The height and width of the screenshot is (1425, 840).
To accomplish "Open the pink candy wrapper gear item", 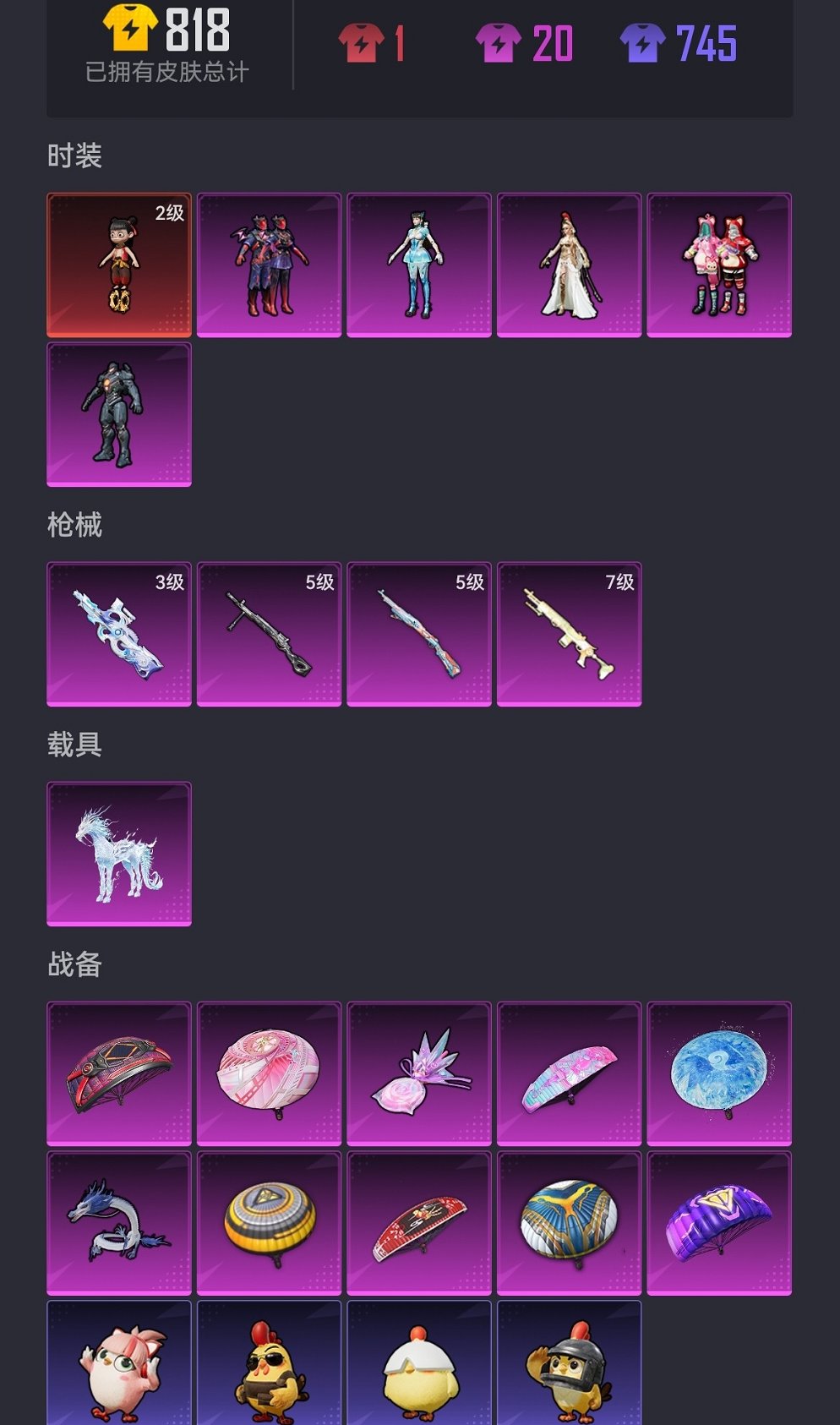I will pyautogui.click(x=419, y=1073).
